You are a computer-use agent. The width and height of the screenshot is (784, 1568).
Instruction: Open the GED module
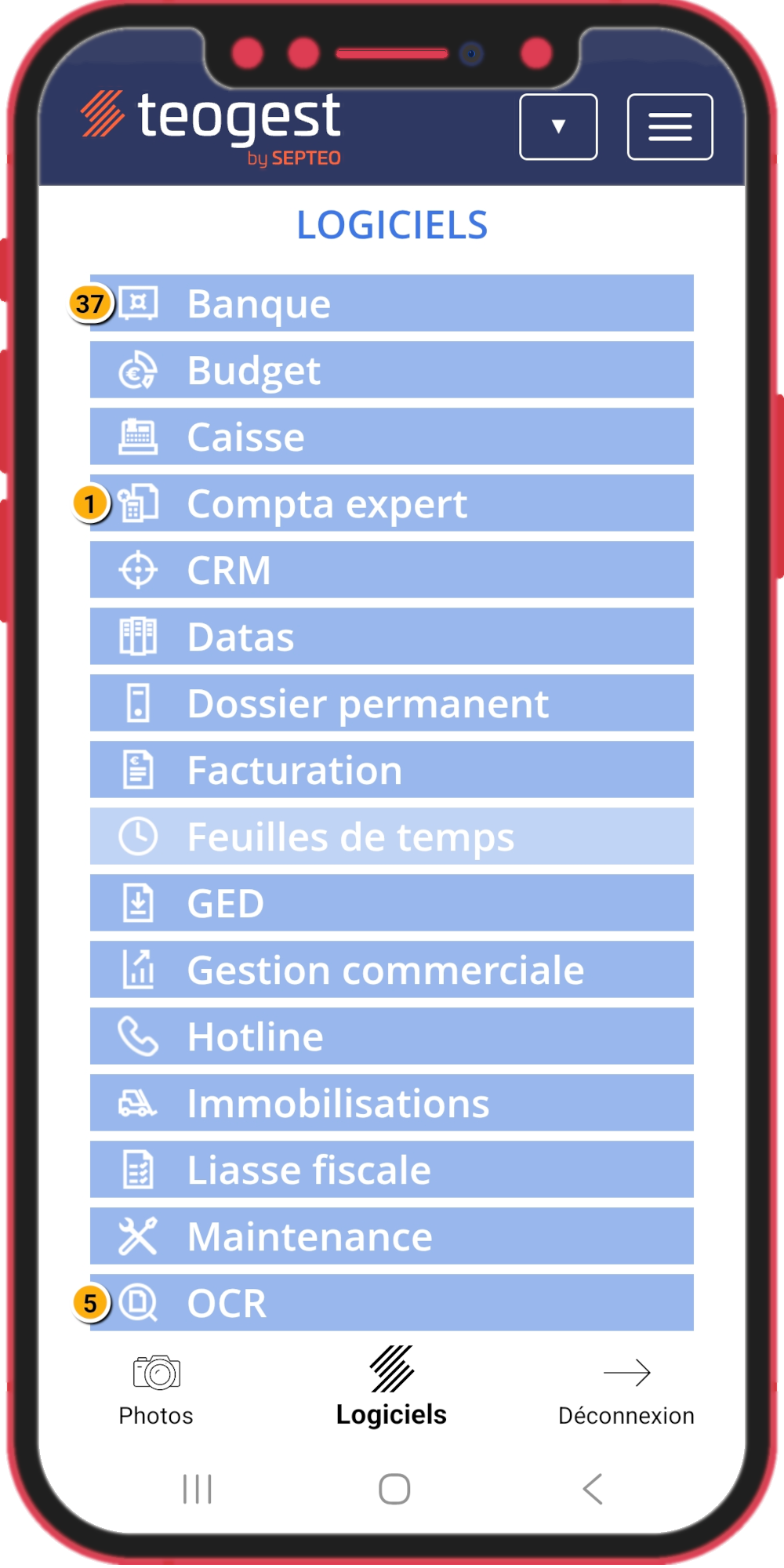tap(392, 903)
